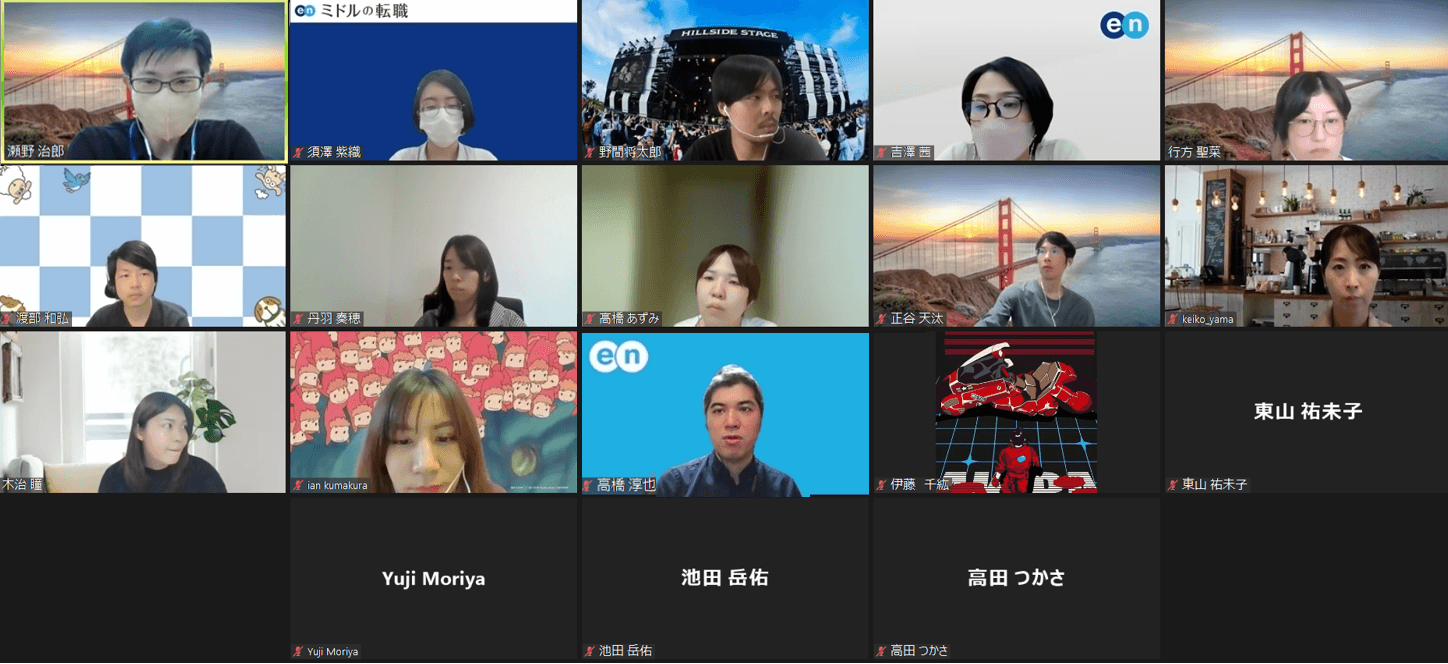Select Yuji Moriya's participant tile

click(x=433, y=578)
